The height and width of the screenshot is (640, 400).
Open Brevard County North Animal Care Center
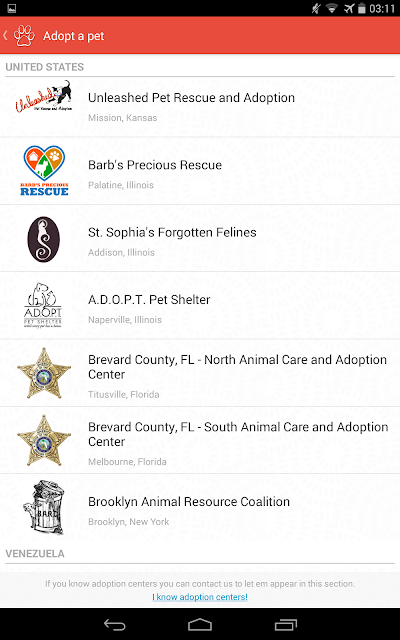click(x=200, y=373)
